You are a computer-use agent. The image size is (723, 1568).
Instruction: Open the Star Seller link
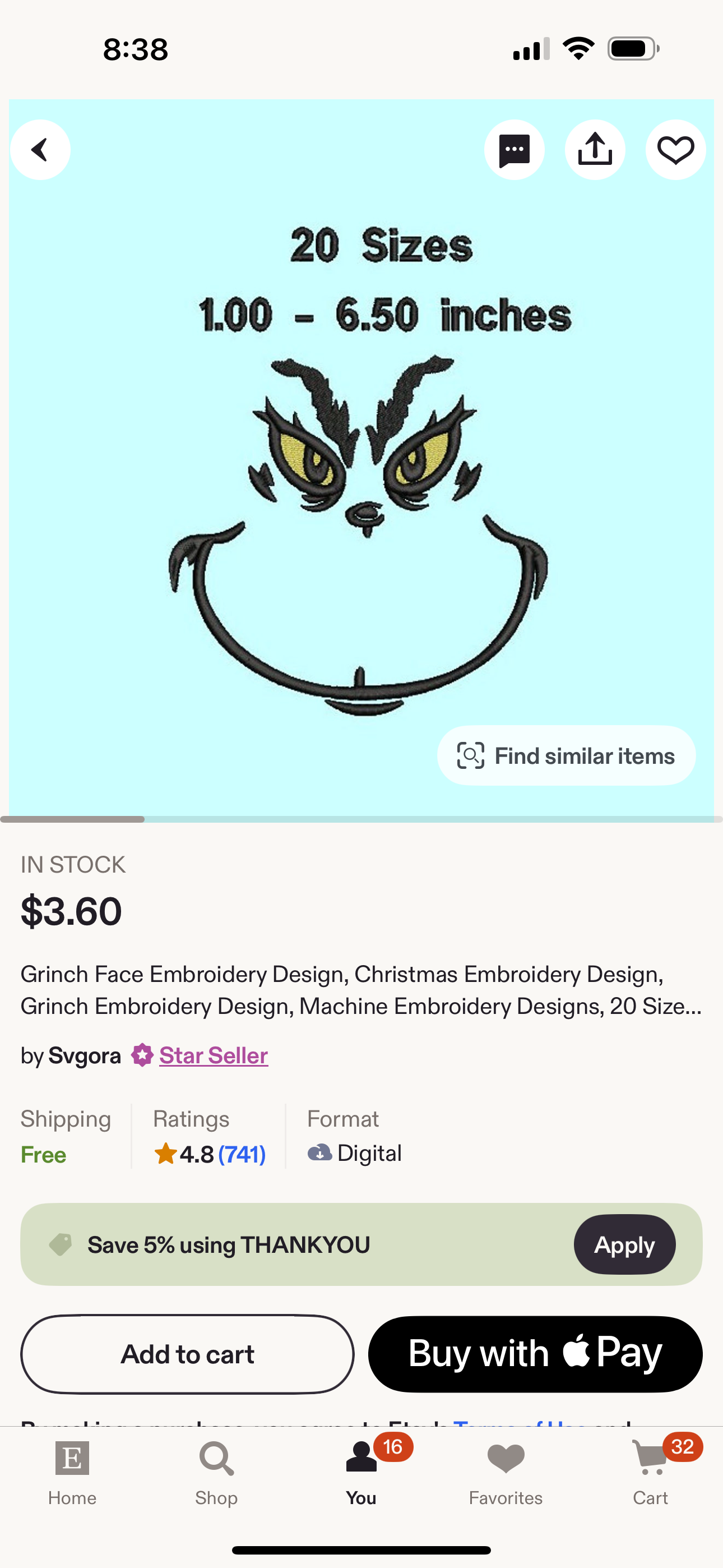coord(213,1055)
